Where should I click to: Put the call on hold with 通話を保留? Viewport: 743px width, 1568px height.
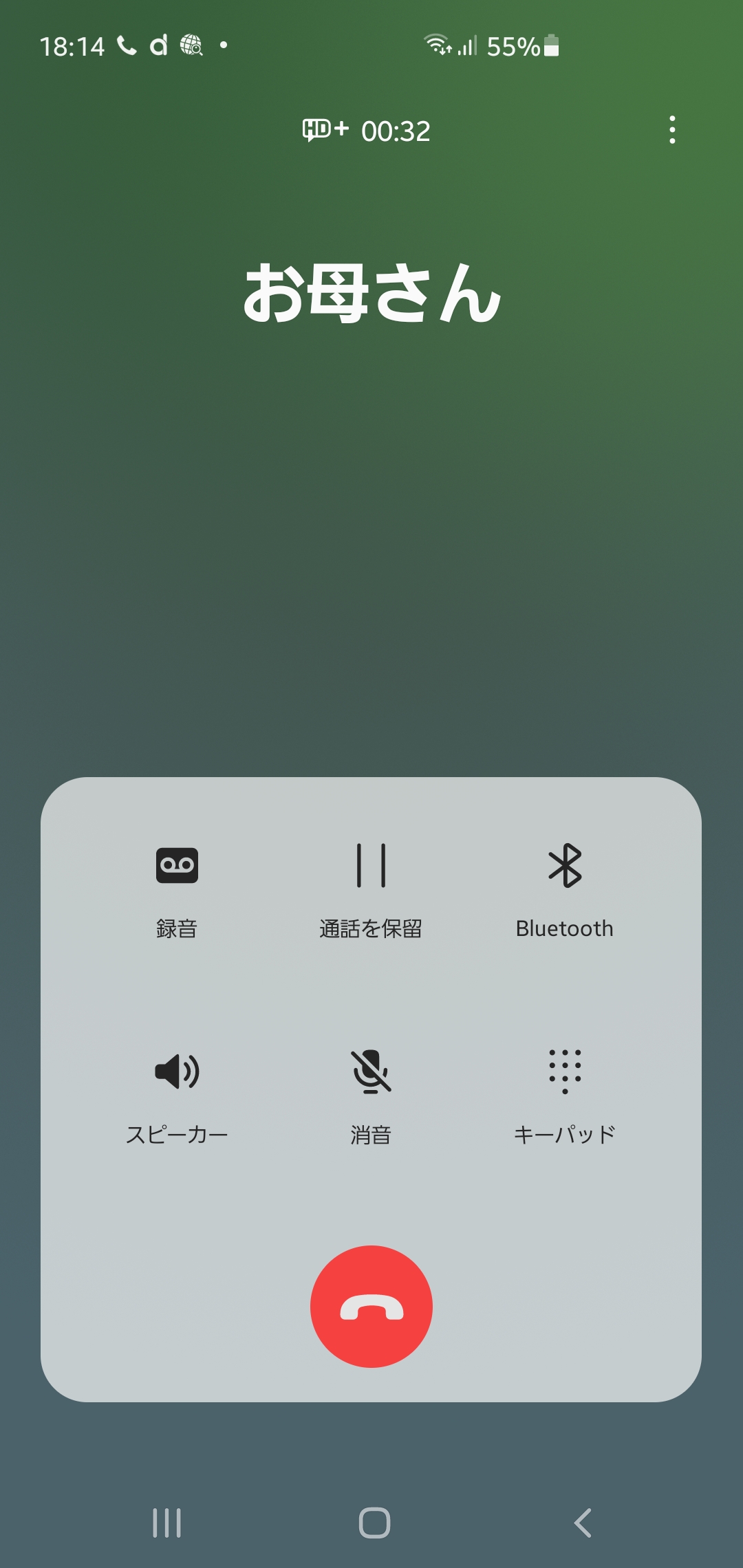tap(371, 892)
